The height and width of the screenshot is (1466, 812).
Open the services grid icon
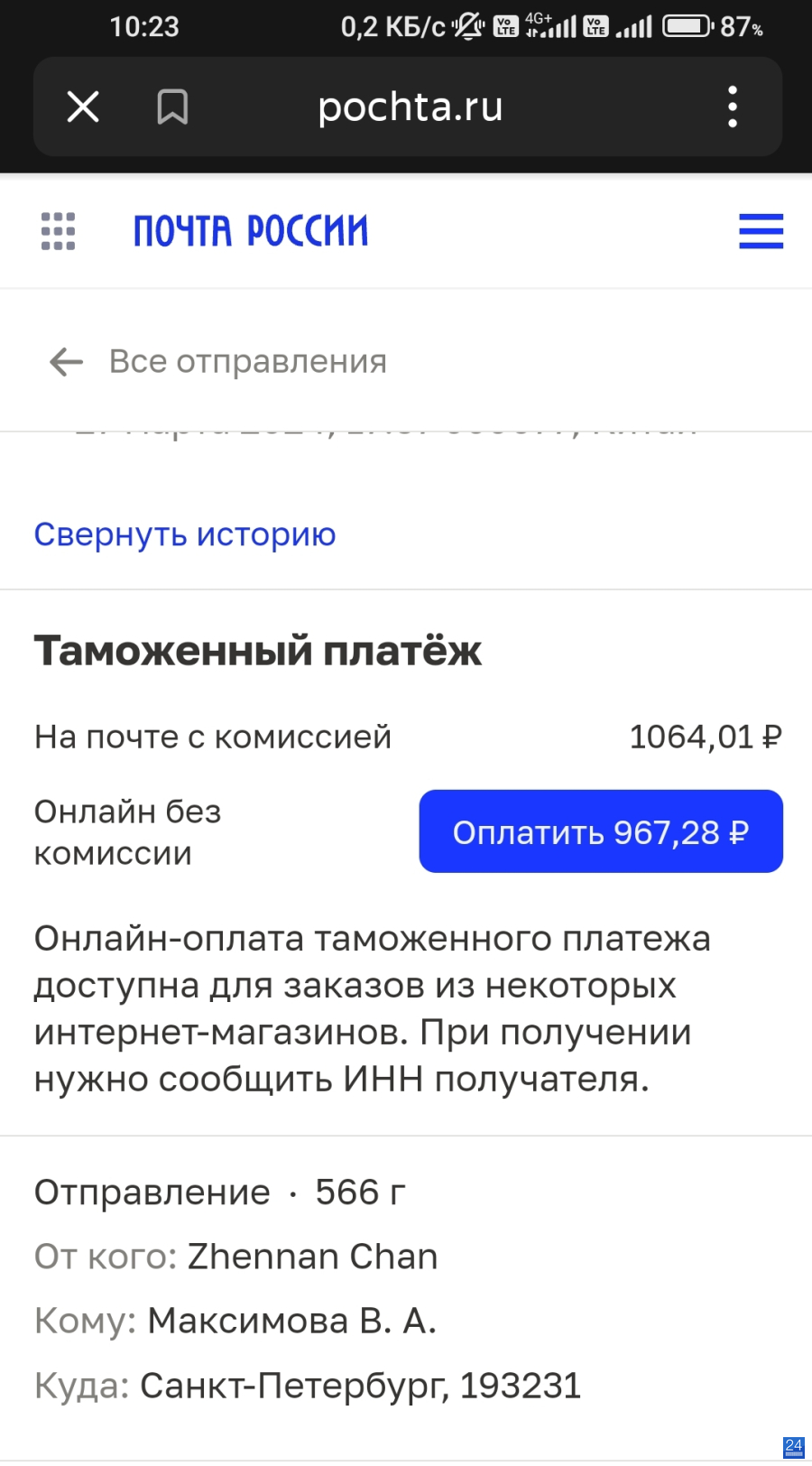tap(59, 231)
